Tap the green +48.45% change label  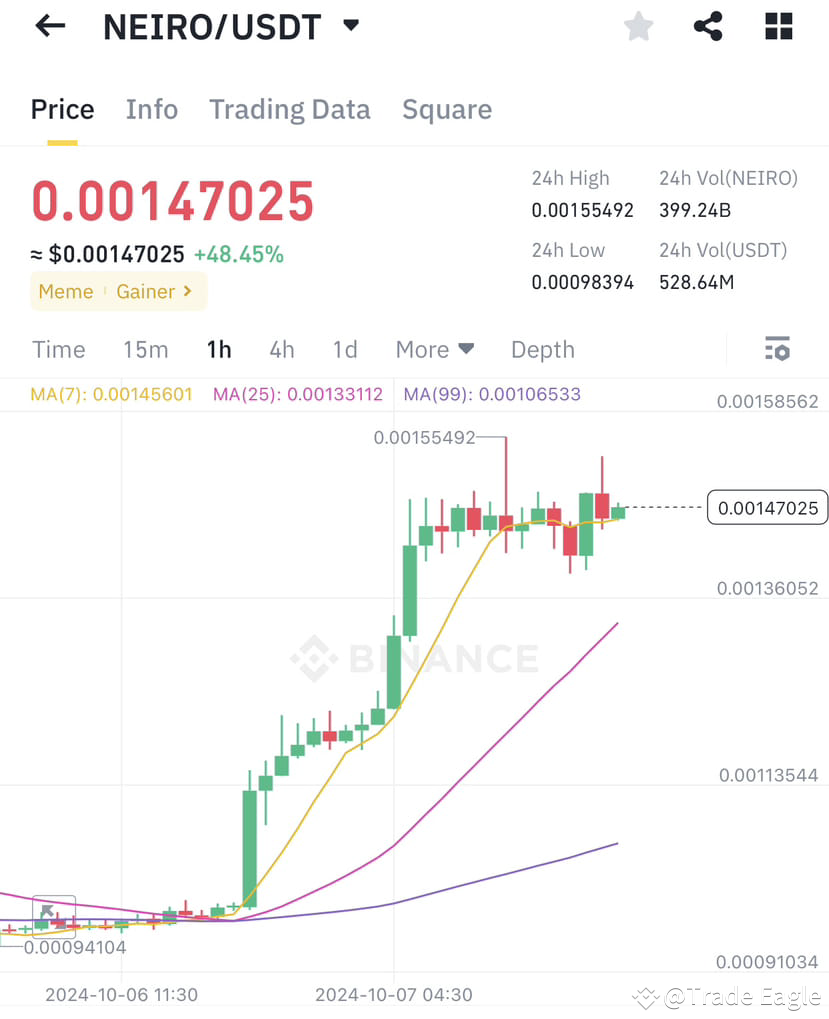(x=239, y=254)
